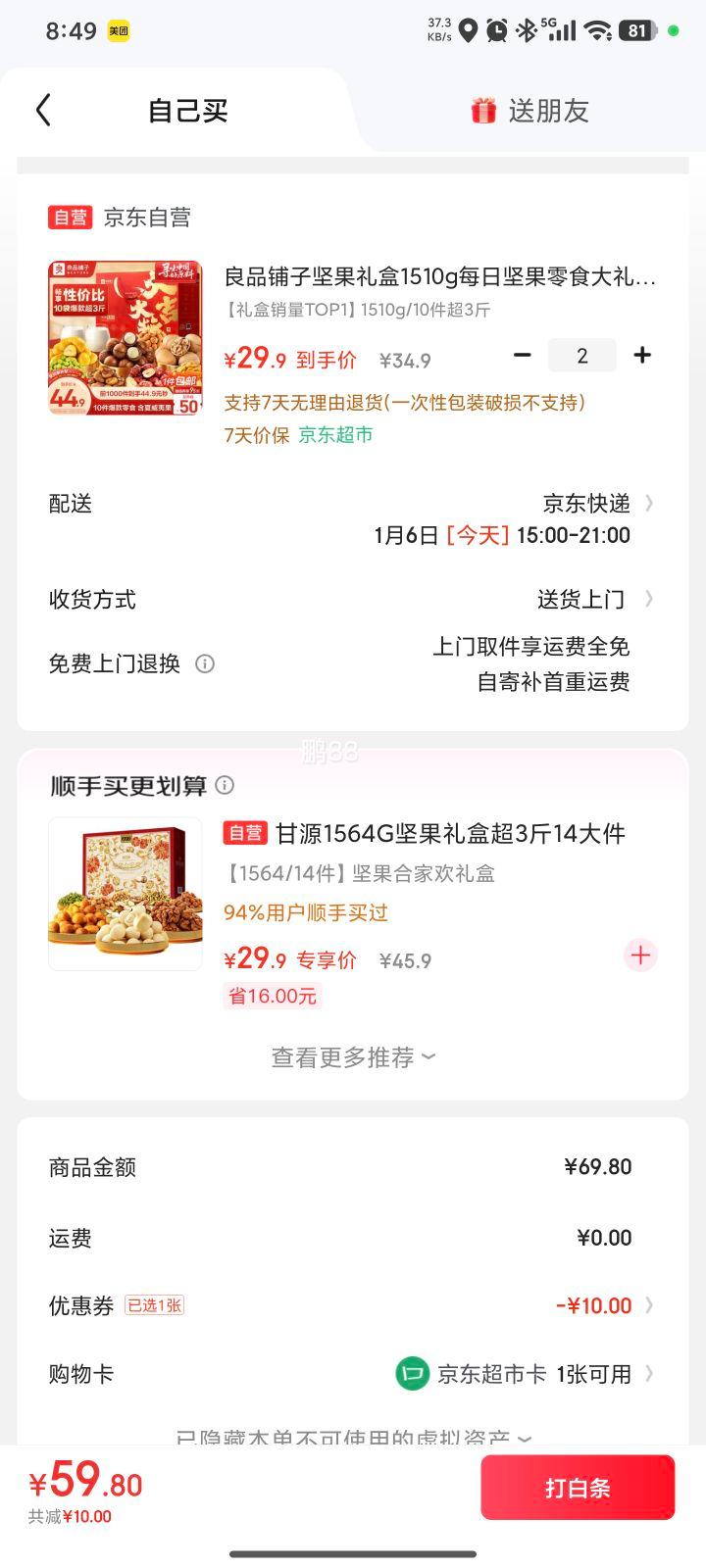Image resolution: width=706 pixels, height=1568 pixels.
Task: Open 收货方式 delivery method options
Action: click(x=648, y=599)
